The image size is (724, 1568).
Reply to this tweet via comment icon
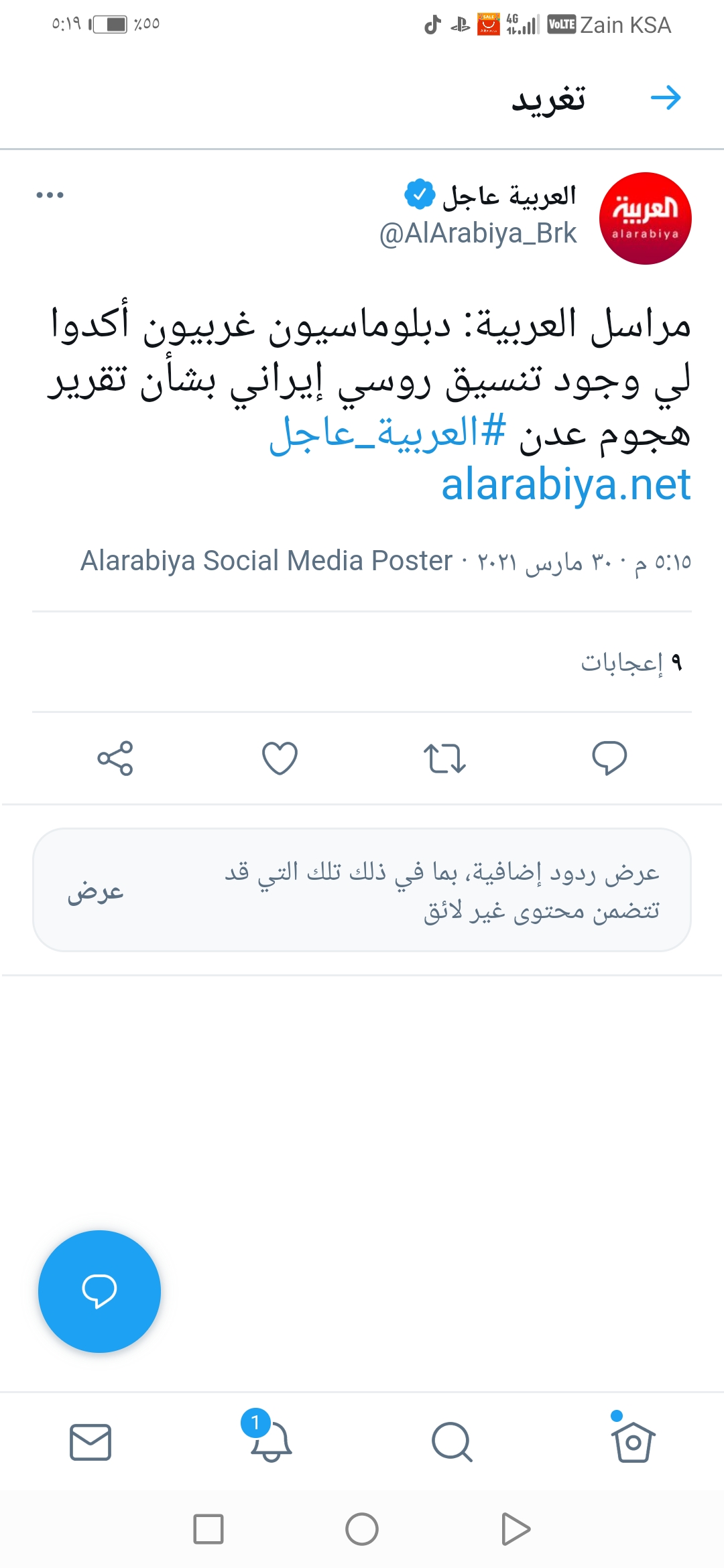click(x=609, y=758)
